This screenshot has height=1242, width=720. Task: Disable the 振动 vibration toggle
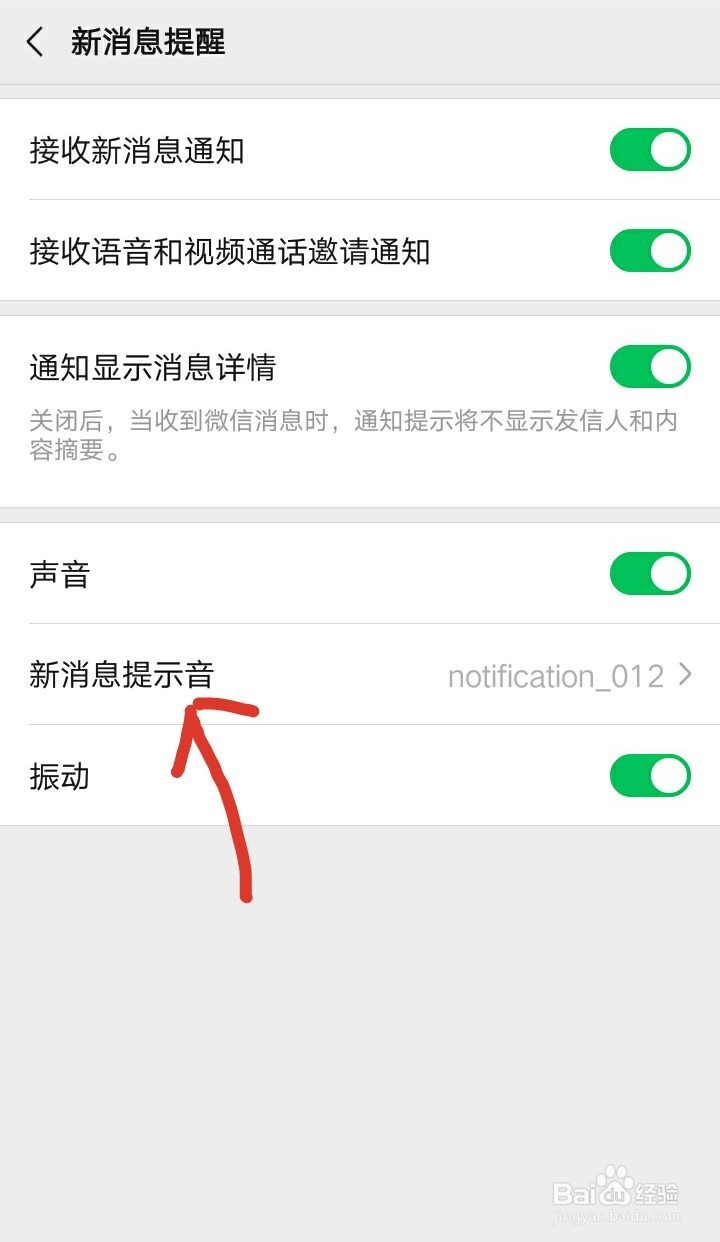[x=651, y=775]
